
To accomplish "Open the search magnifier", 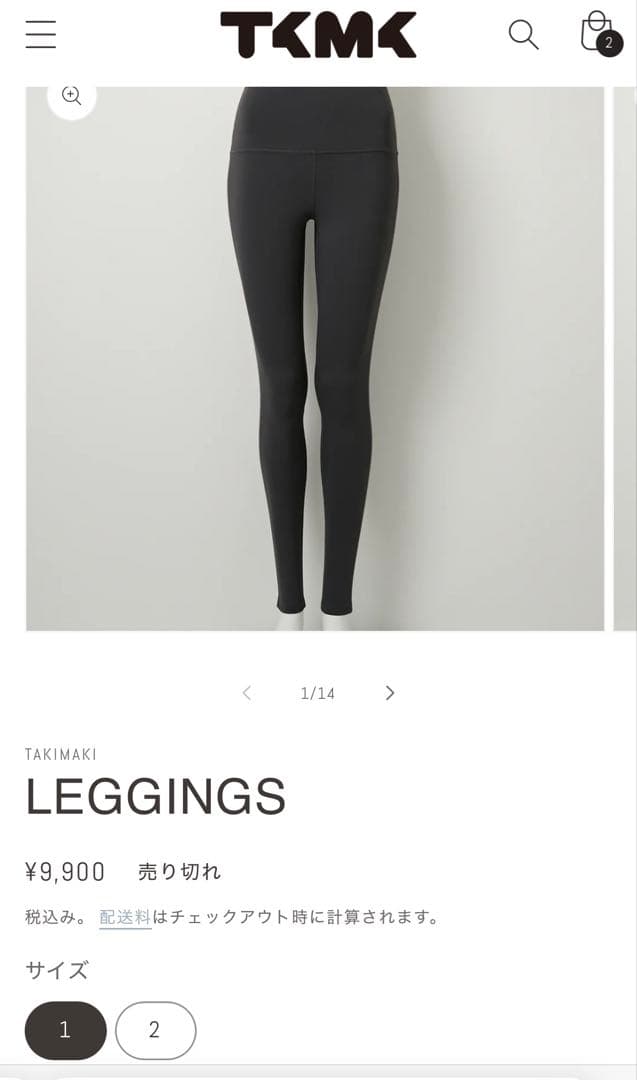I will [x=523, y=34].
